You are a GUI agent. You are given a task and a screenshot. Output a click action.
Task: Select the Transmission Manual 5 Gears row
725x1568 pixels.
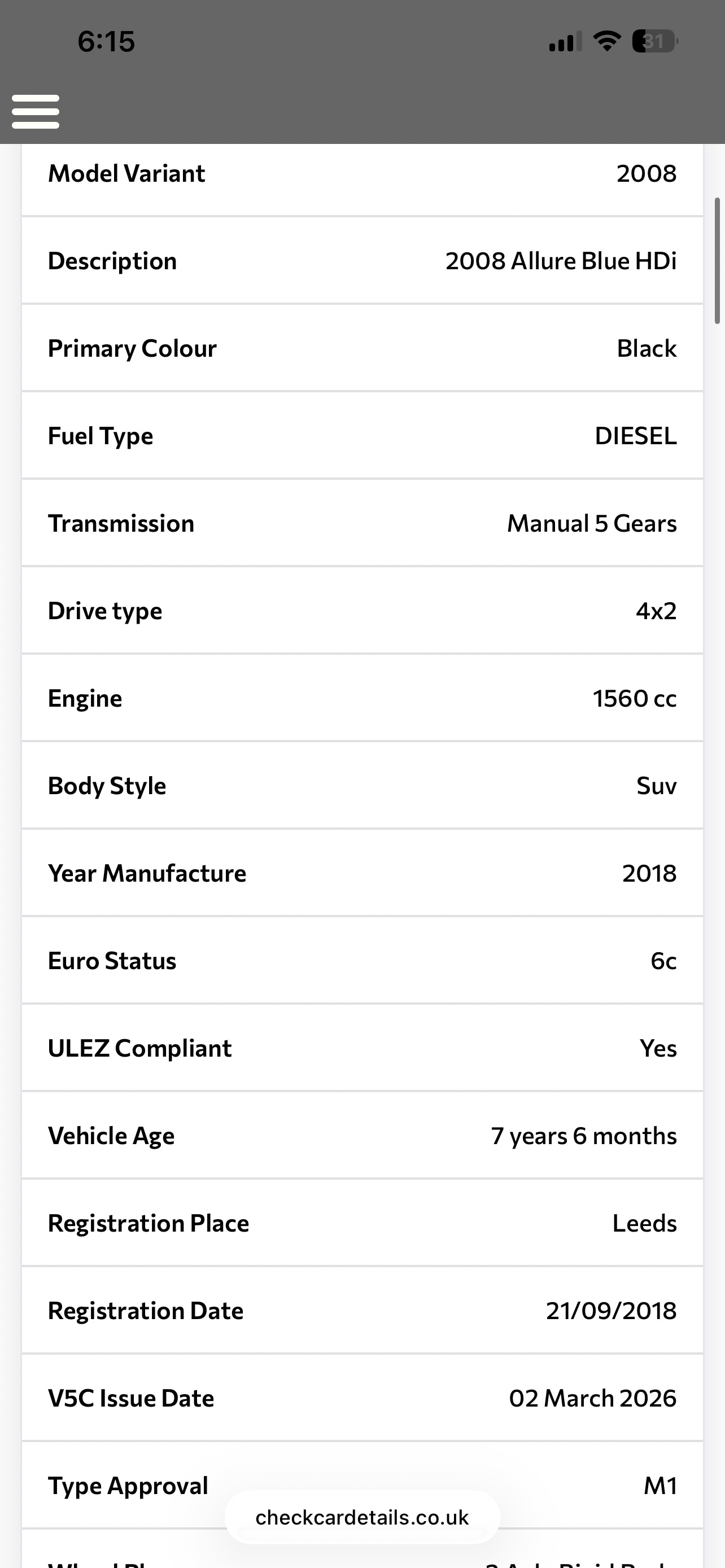[362, 523]
